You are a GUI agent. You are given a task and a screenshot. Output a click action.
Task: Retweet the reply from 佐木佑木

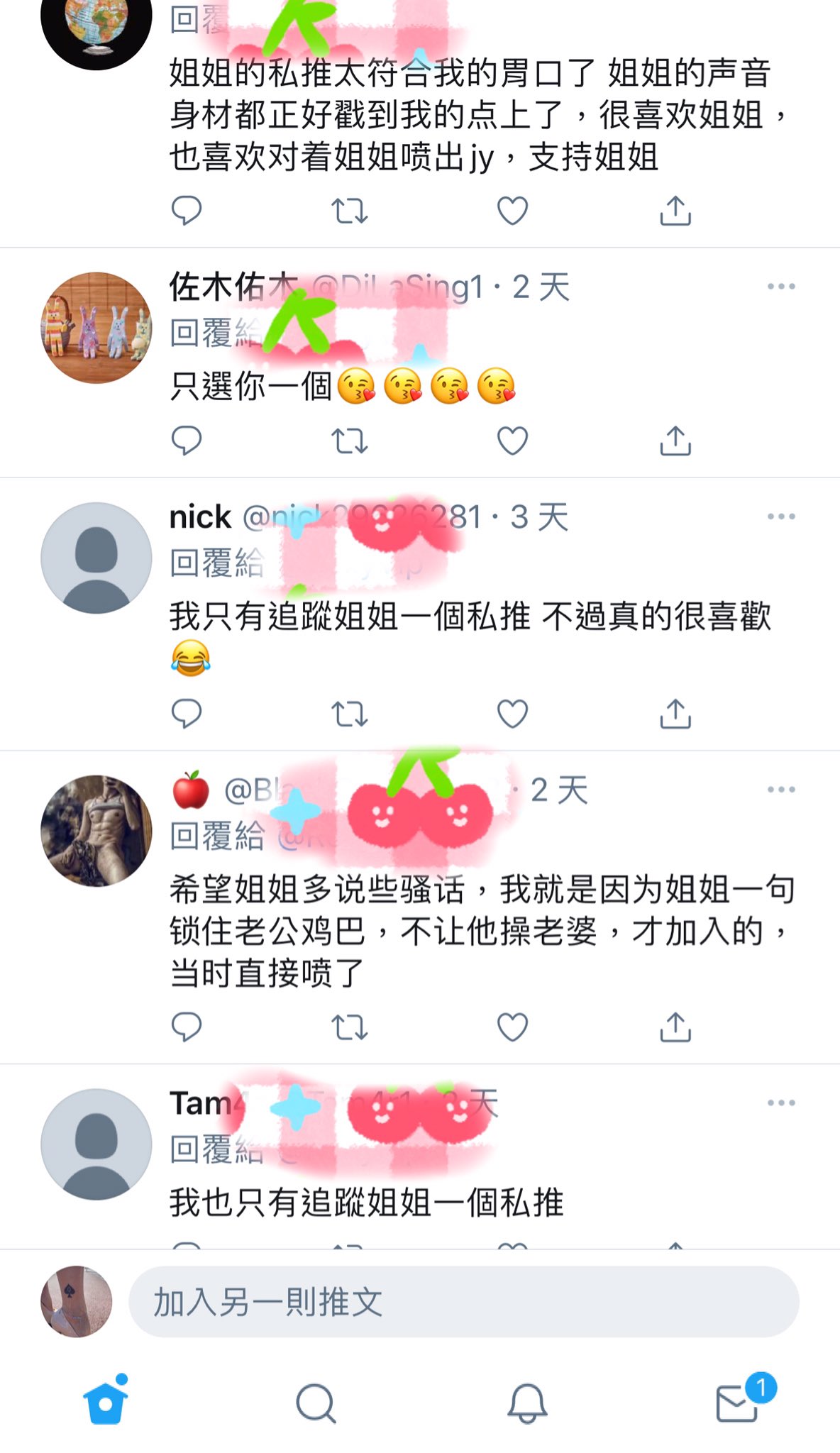click(349, 441)
